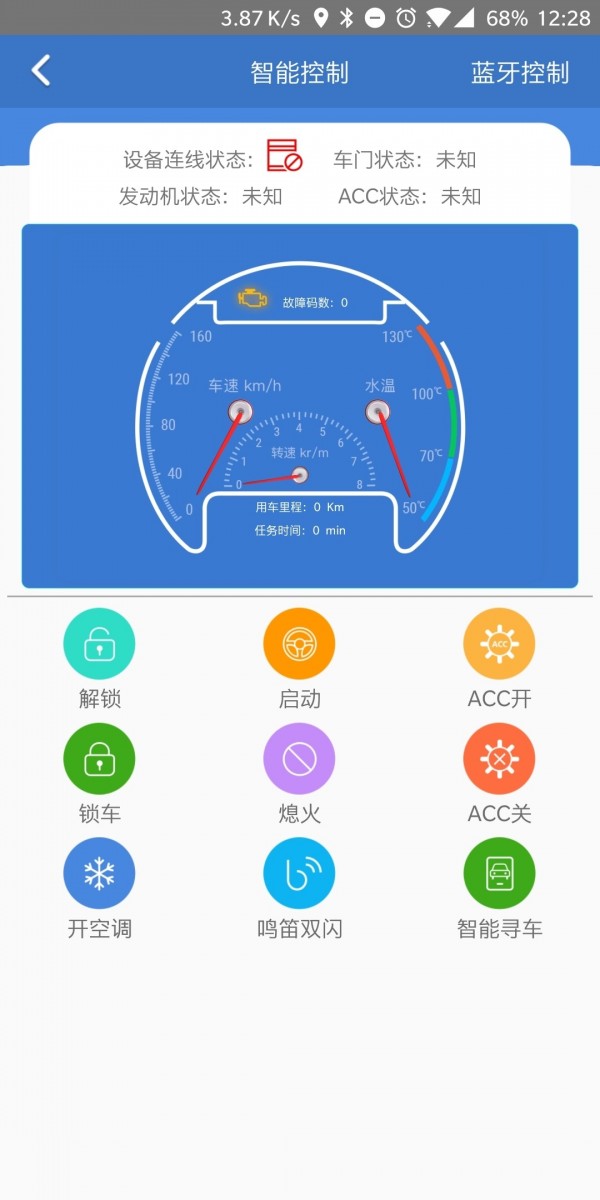
Task: Lock the car with 锁车
Action: coord(99,760)
